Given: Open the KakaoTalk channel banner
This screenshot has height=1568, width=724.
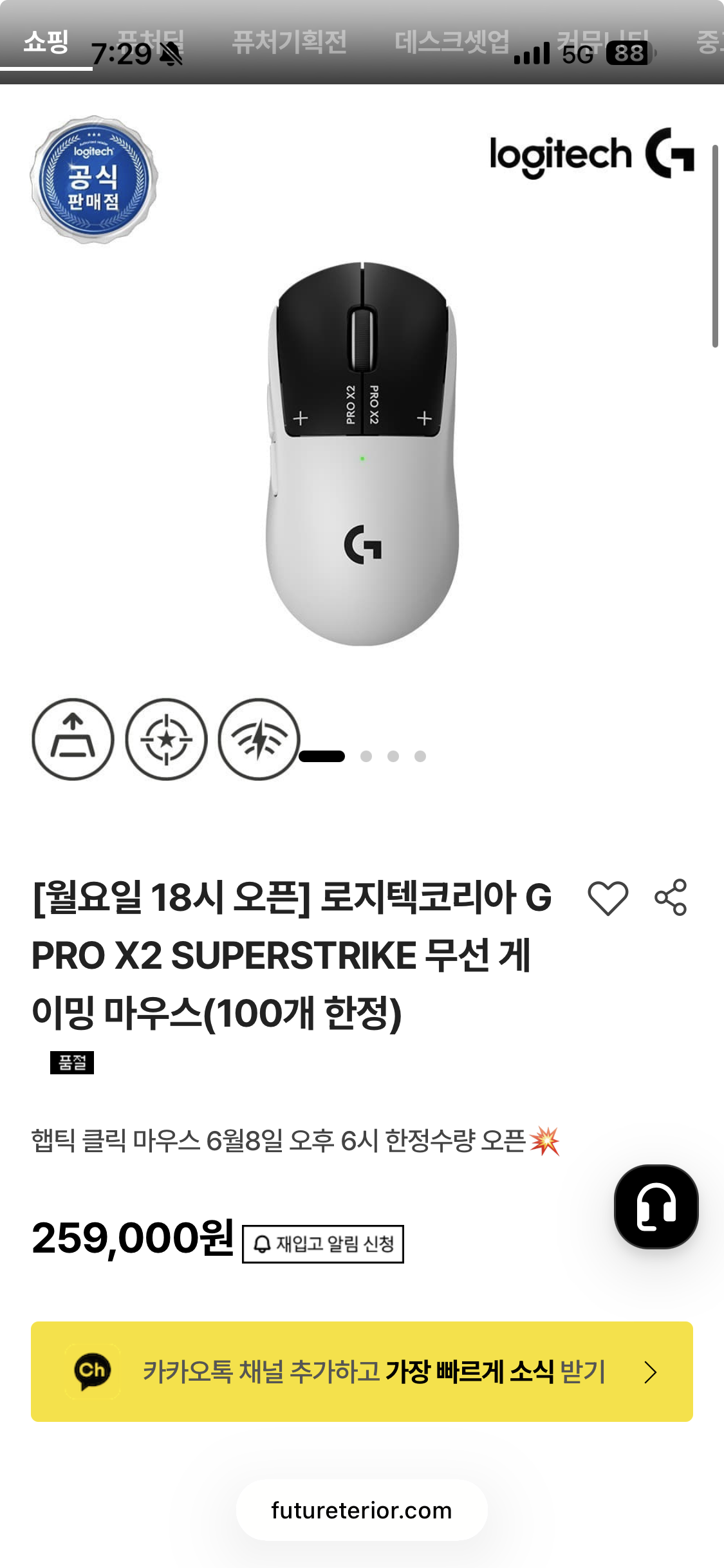Looking at the screenshot, I should click(x=362, y=1372).
